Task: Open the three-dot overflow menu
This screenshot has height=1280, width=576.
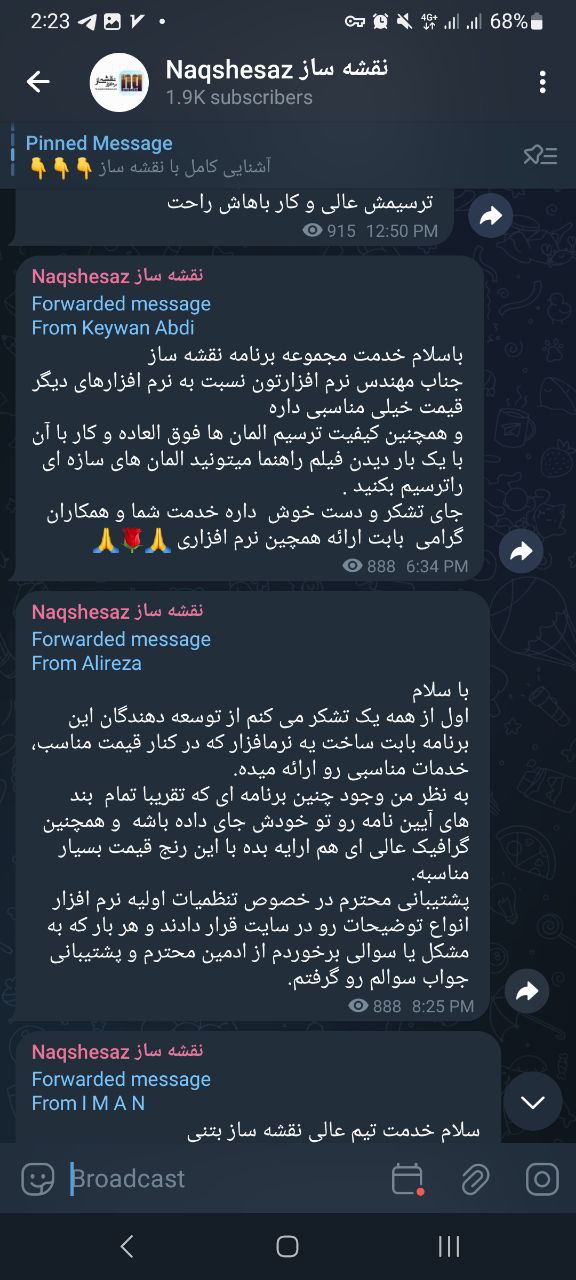Action: pyautogui.click(x=543, y=82)
